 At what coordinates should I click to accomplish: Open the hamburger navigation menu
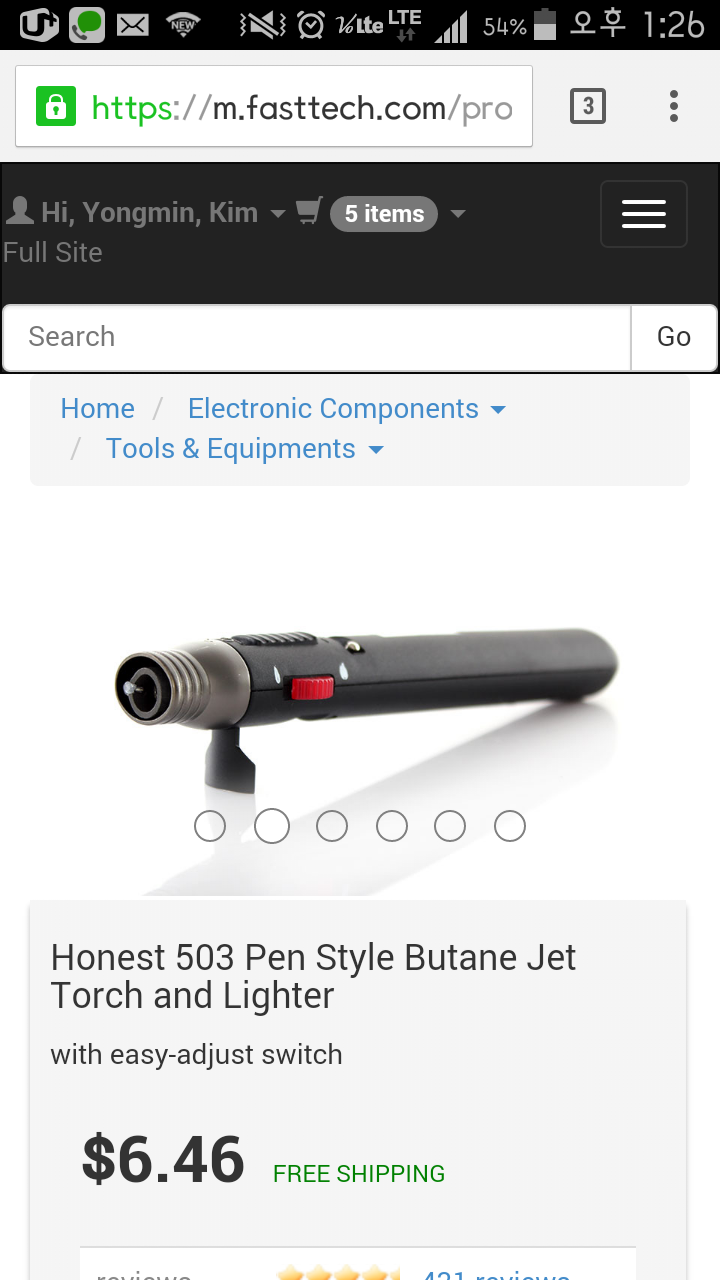643,214
